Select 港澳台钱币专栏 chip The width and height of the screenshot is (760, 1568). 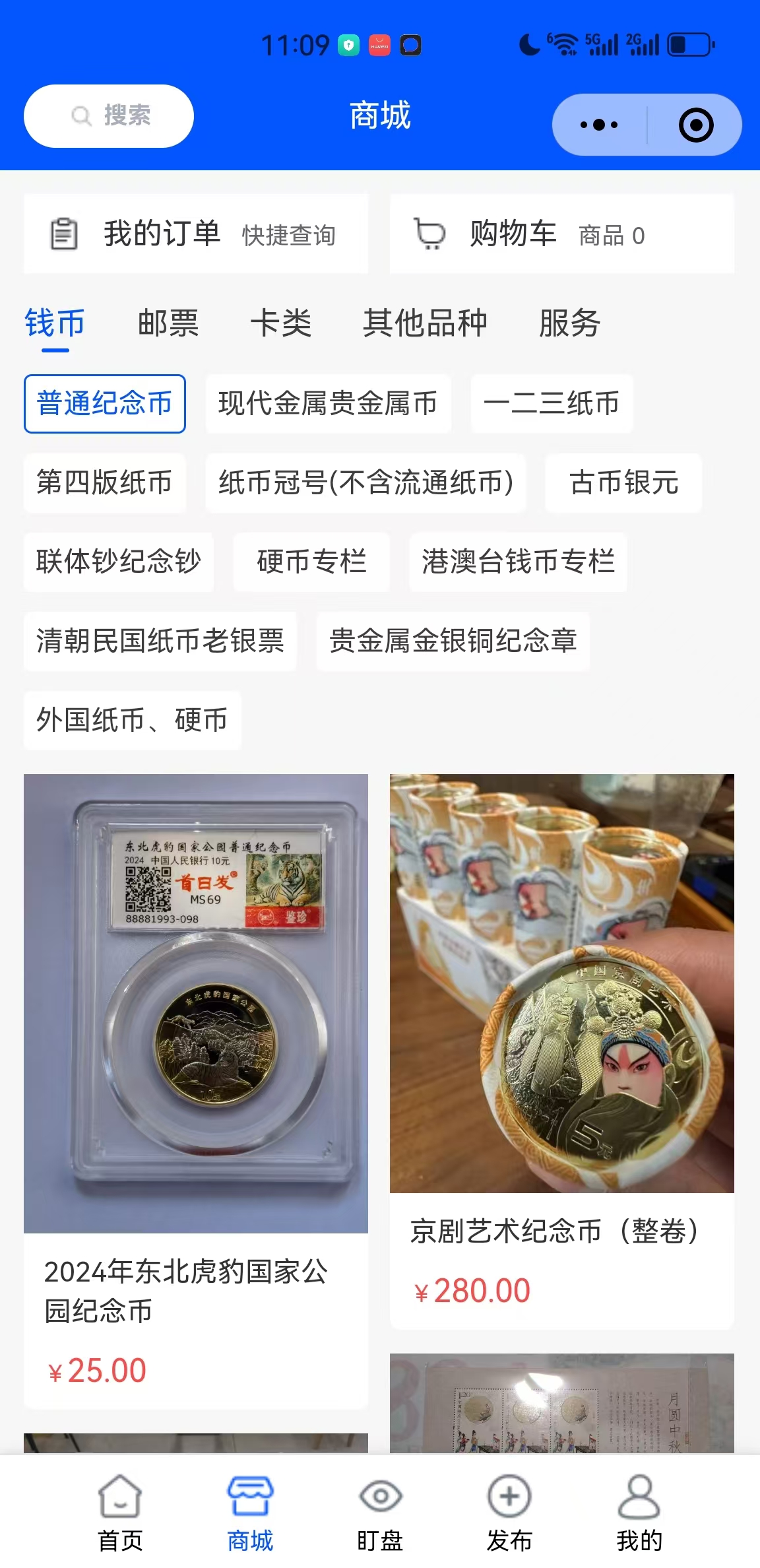click(518, 562)
